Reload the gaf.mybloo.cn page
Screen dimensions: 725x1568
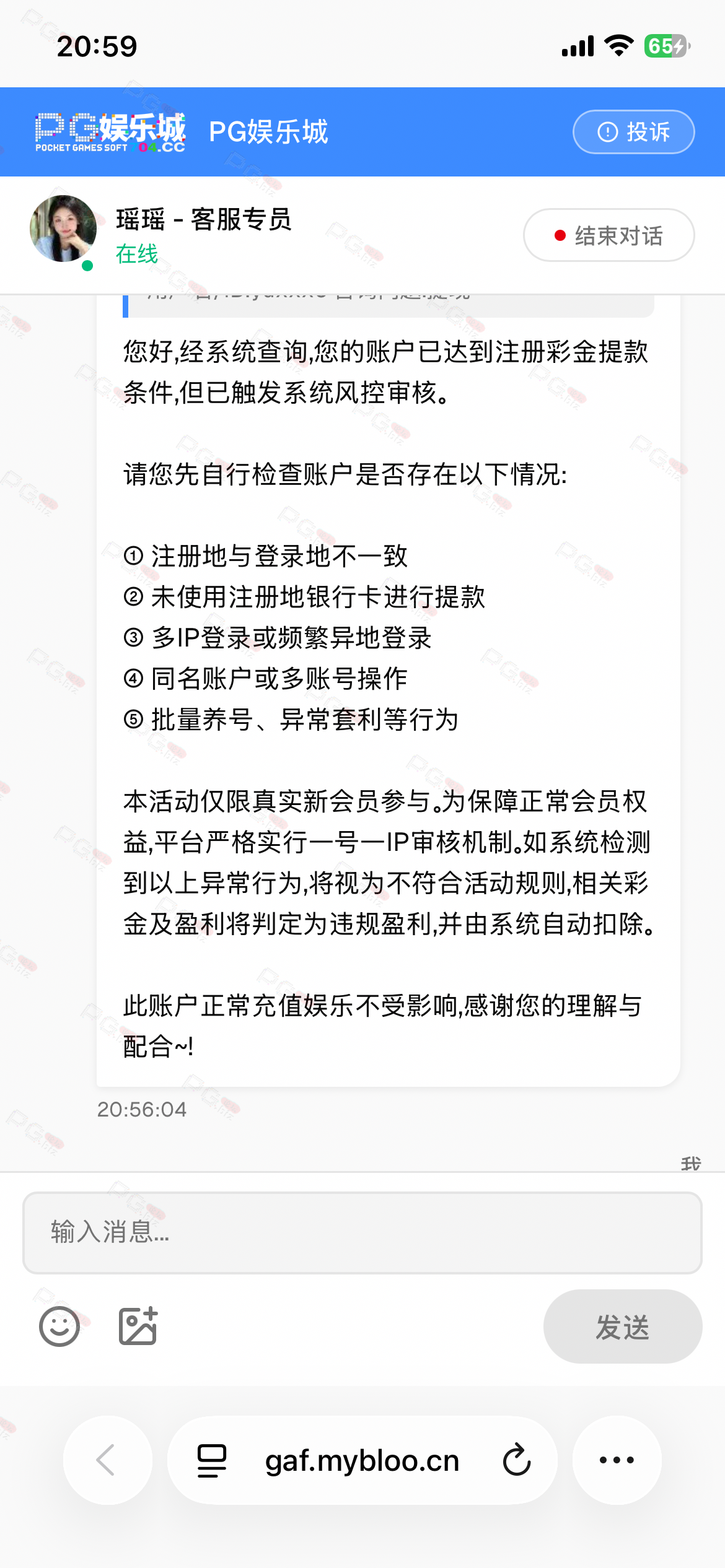[516, 1460]
